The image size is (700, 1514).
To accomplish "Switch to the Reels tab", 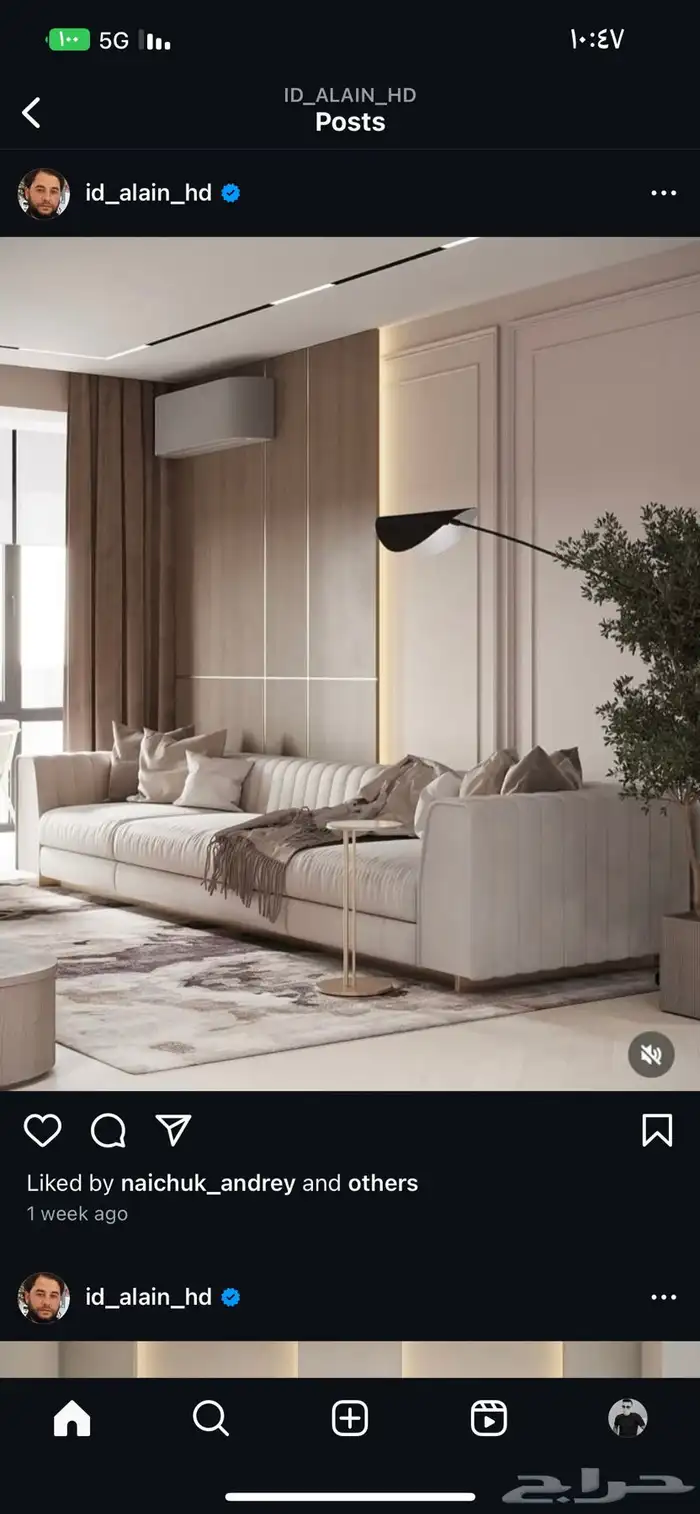I will 488,1418.
